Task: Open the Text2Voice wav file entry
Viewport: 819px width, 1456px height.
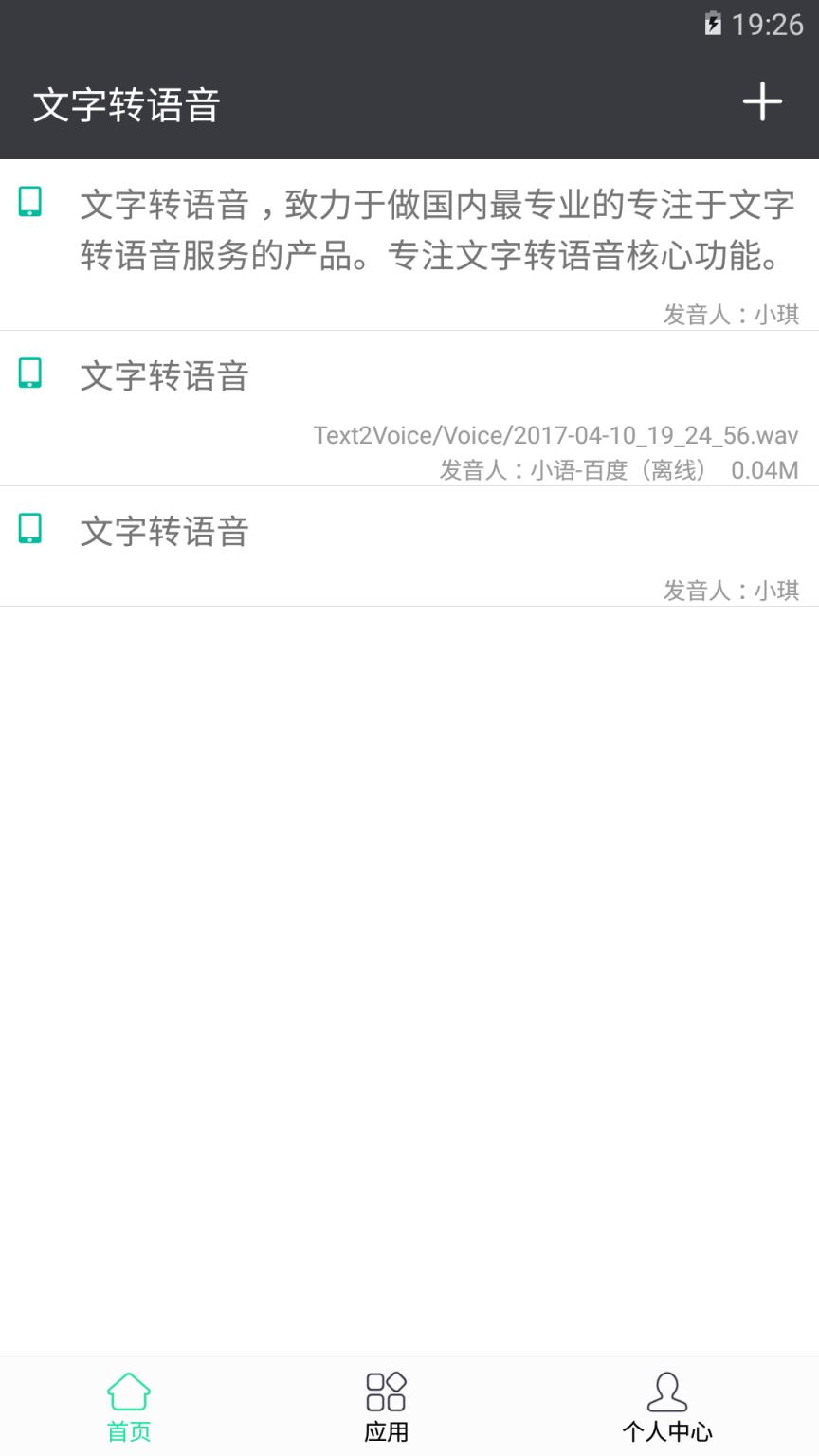Action: point(555,435)
